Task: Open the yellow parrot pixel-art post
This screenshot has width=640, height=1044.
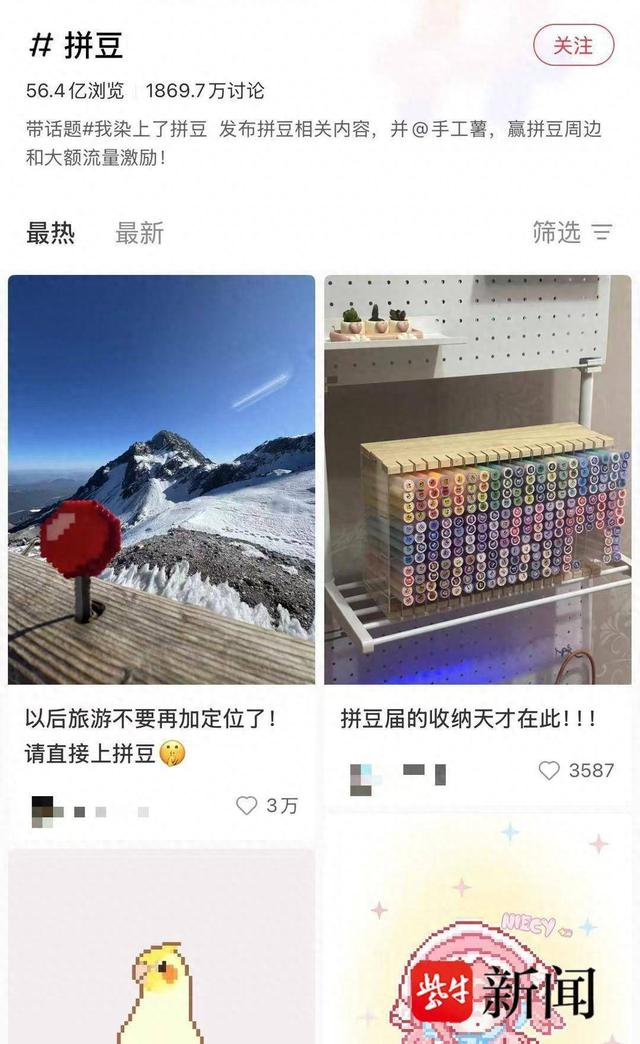Action: pos(161,946)
